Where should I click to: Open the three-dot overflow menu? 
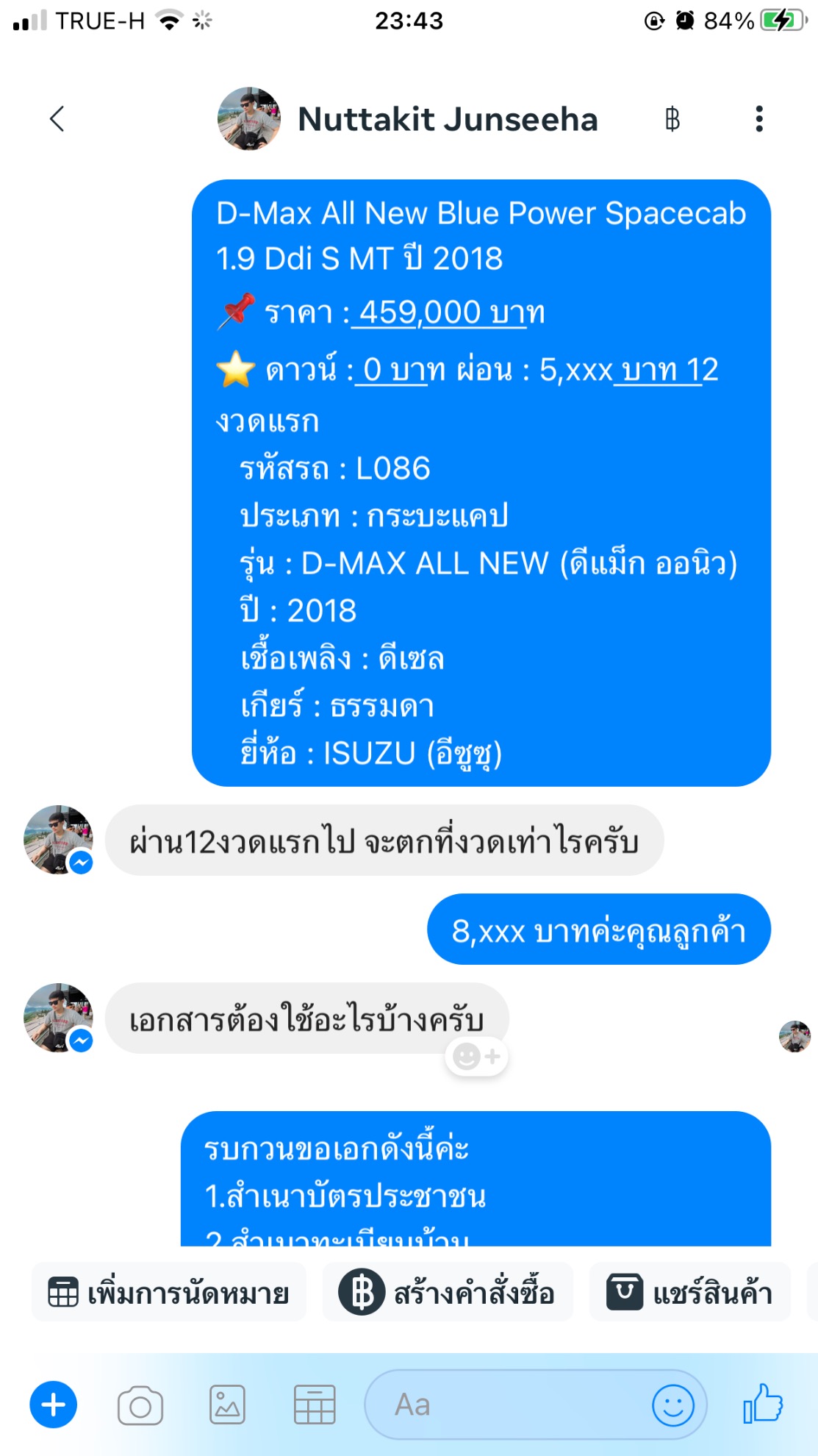pos(759,119)
